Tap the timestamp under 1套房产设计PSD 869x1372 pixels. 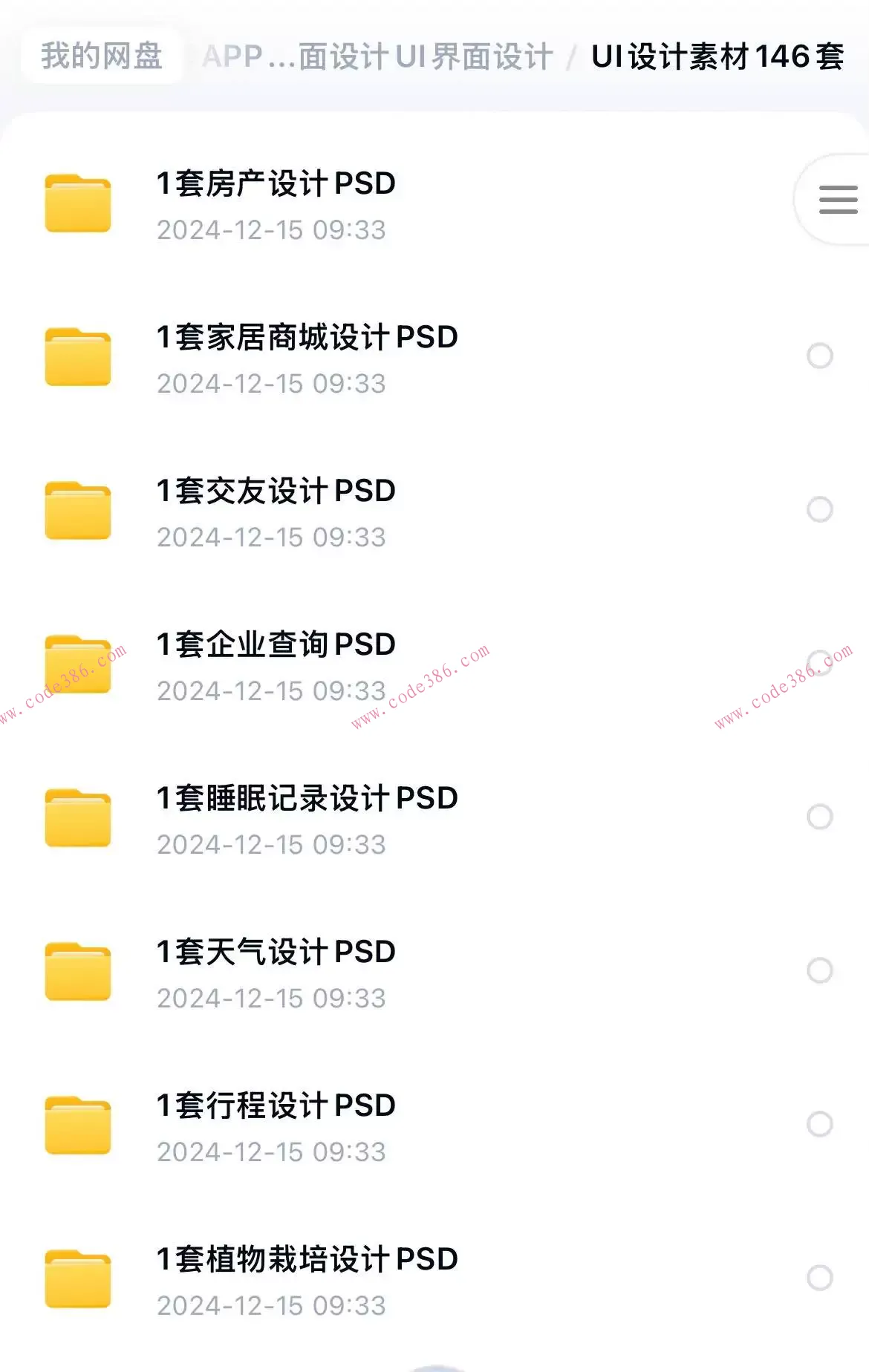(272, 231)
